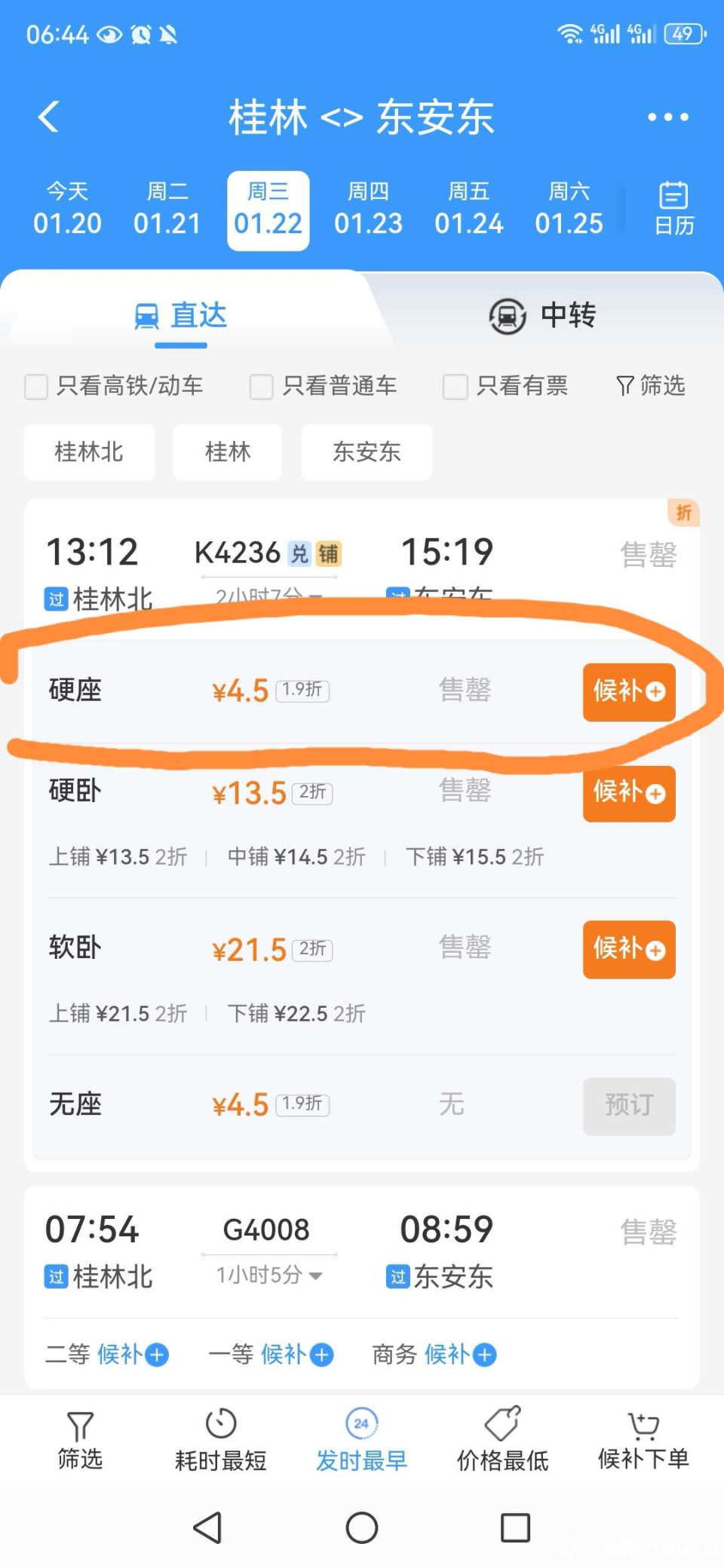
Task: Sort by 价格最低
Action: click(x=502, y=1440)
